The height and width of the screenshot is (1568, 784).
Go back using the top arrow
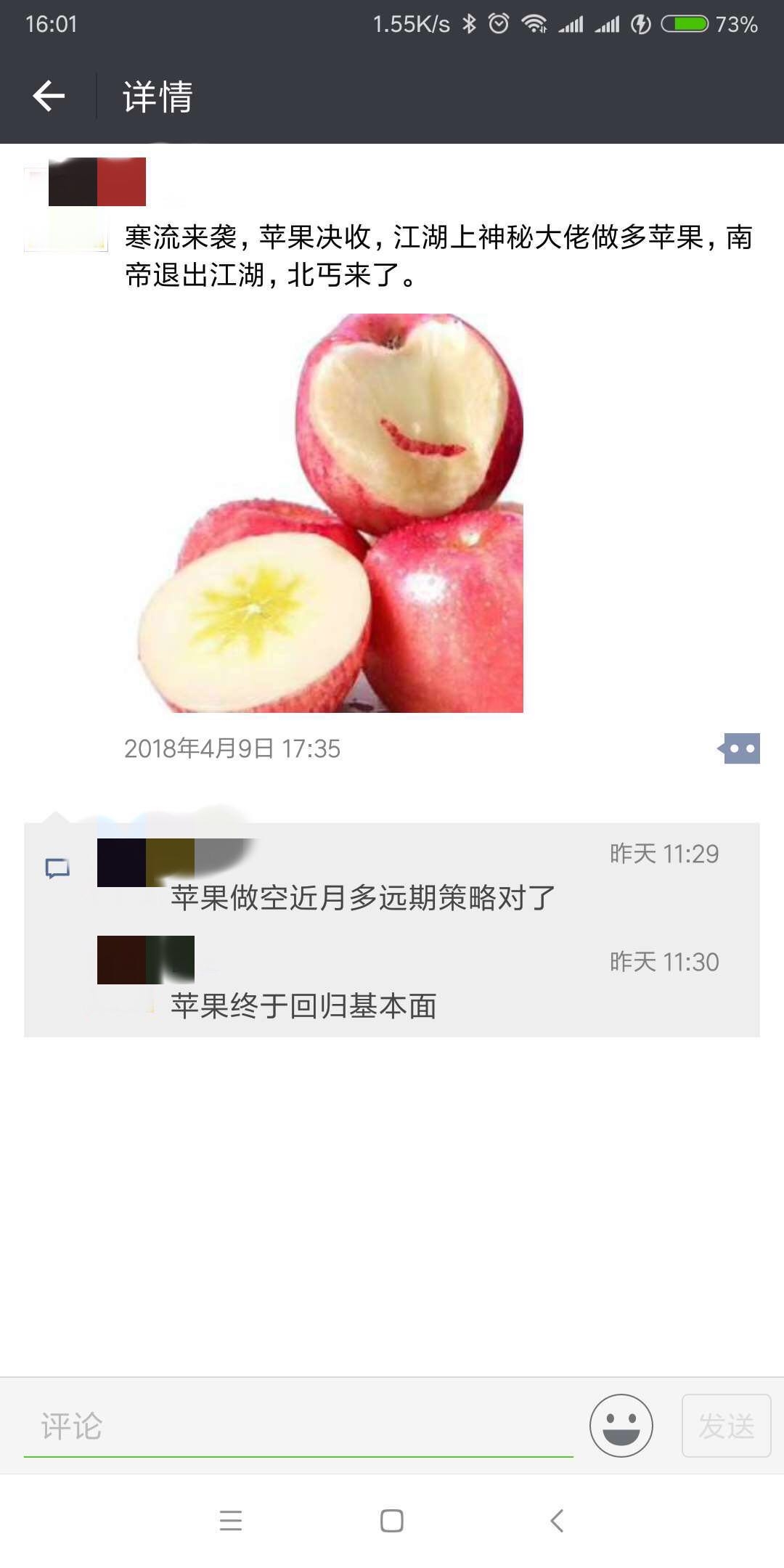49,96
